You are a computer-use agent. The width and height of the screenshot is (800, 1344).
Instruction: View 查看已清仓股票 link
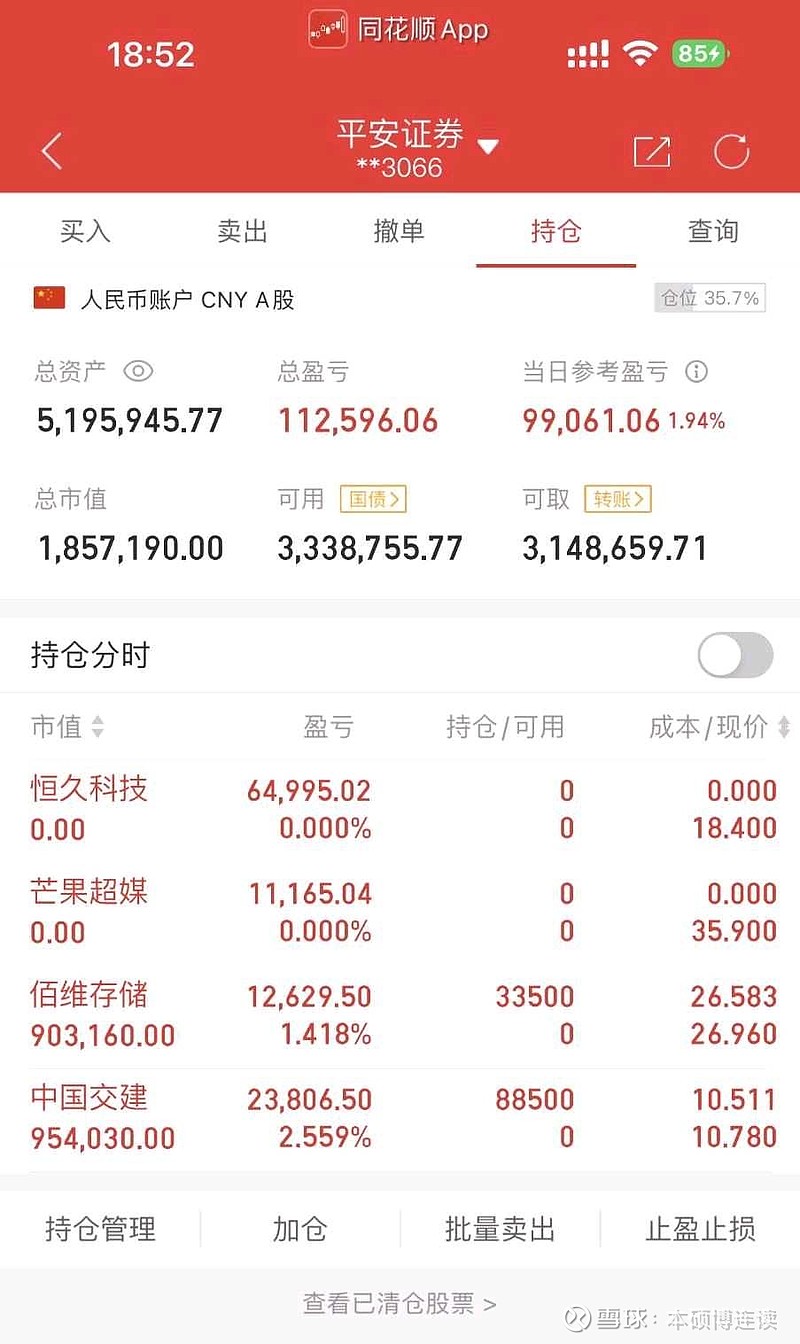(399, 1304)
